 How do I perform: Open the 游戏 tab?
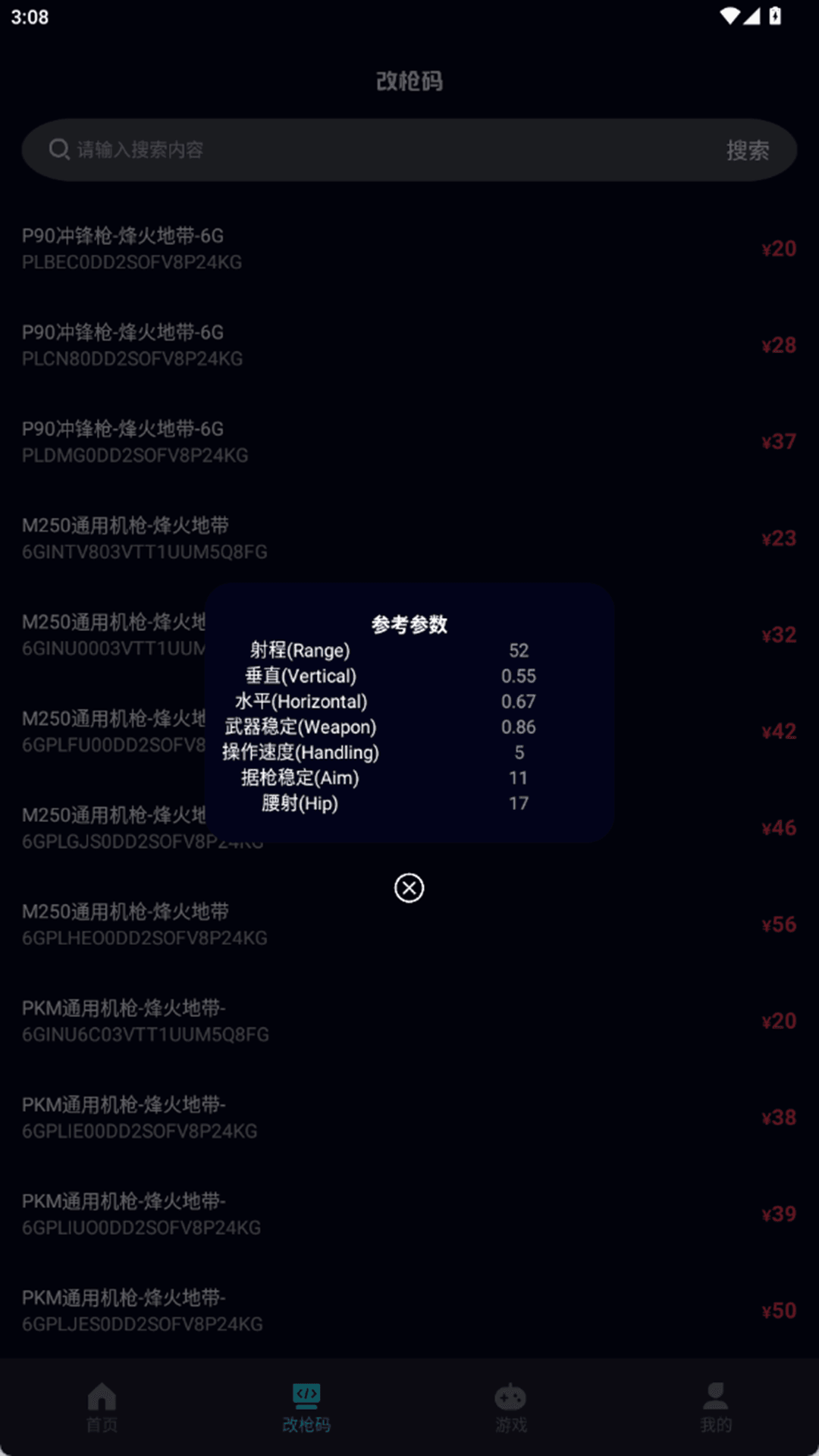tap(510, 1407)
